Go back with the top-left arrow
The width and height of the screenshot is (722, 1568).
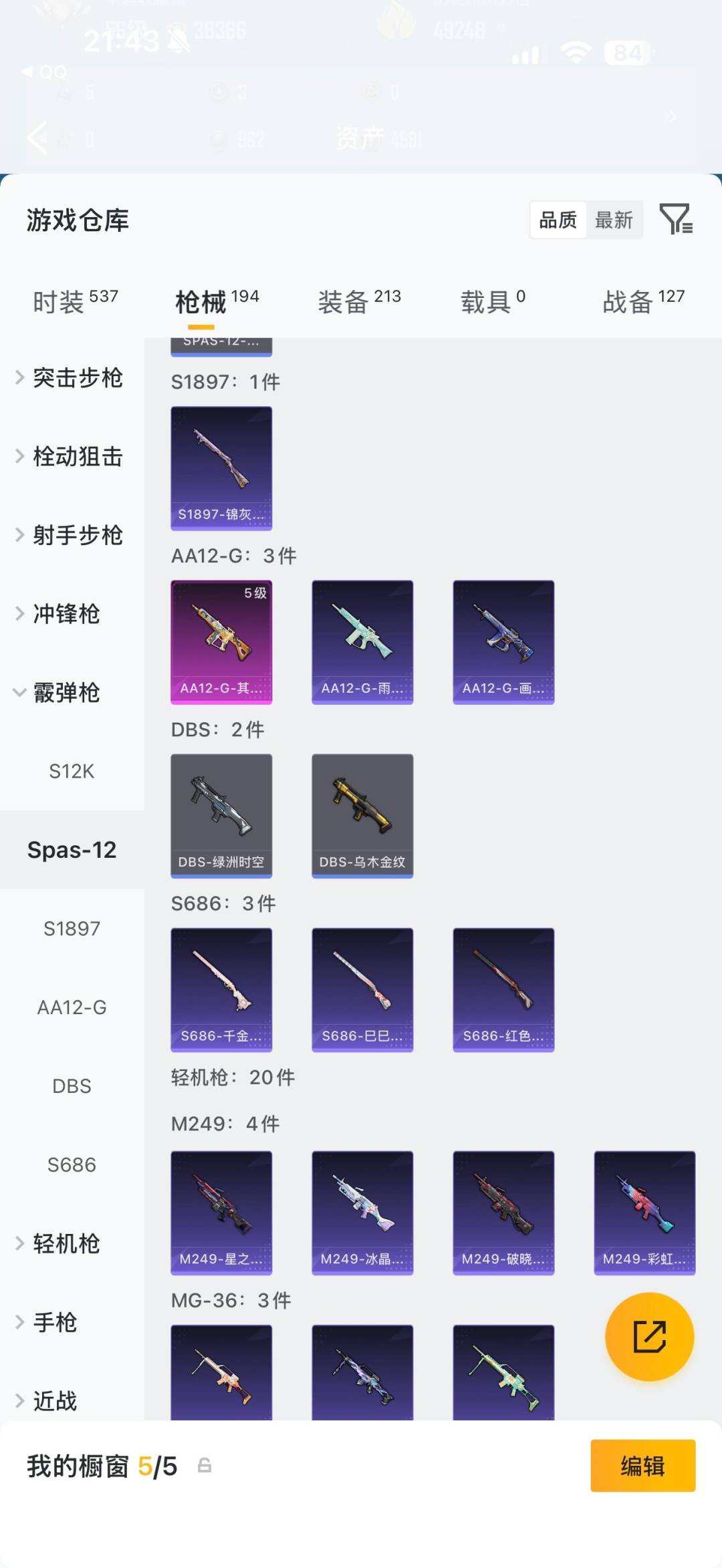point(38,138)
